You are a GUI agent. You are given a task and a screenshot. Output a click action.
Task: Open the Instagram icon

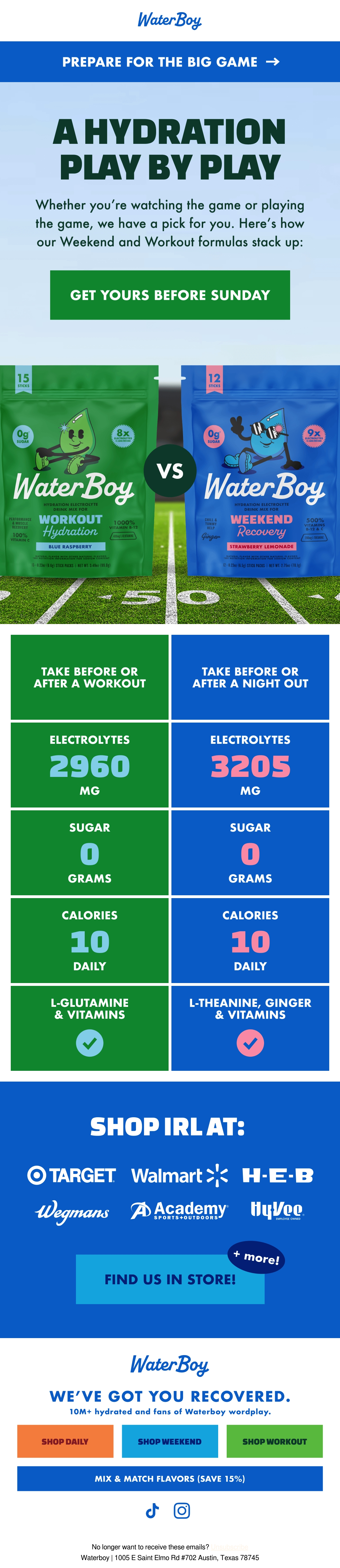(x=182, y=1510)
